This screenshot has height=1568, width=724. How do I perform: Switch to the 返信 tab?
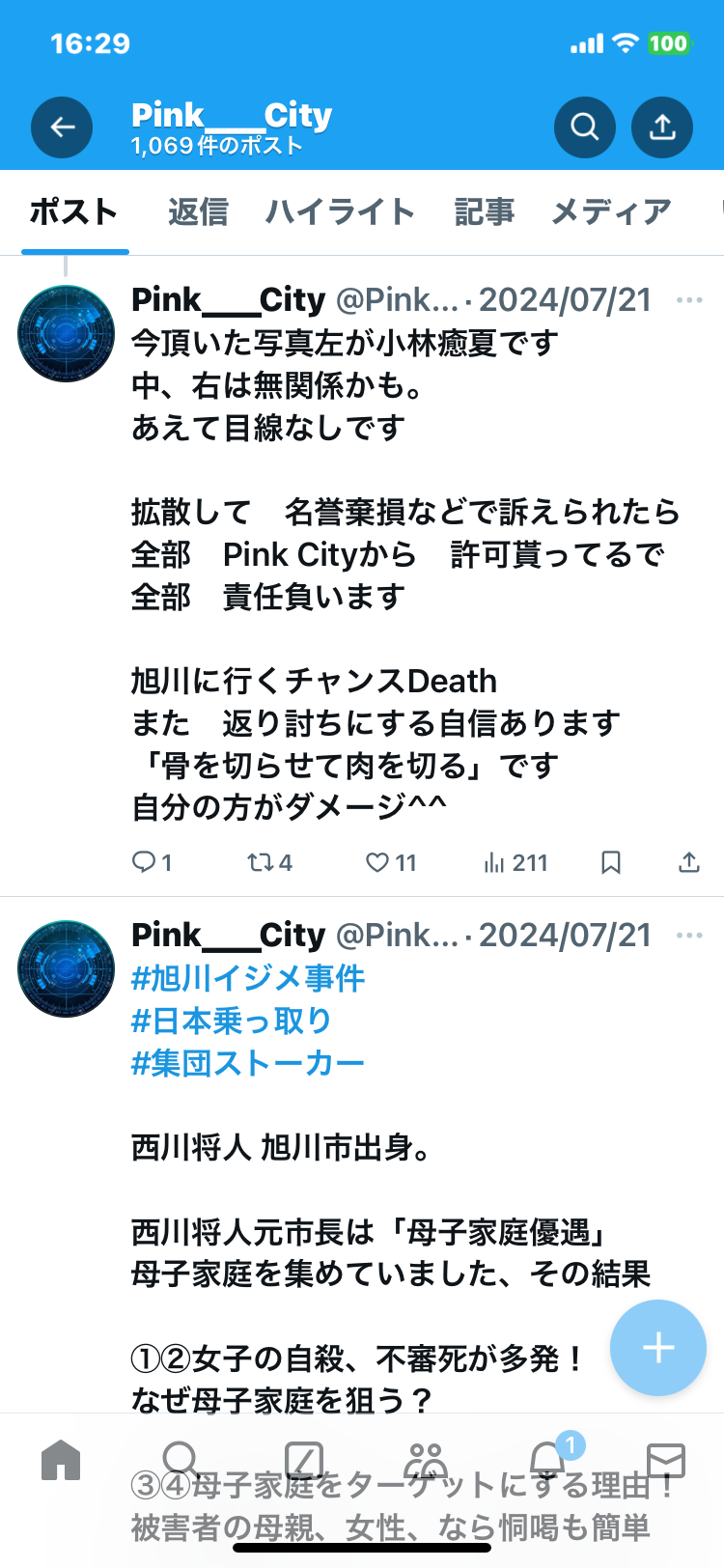coord(198,211)
